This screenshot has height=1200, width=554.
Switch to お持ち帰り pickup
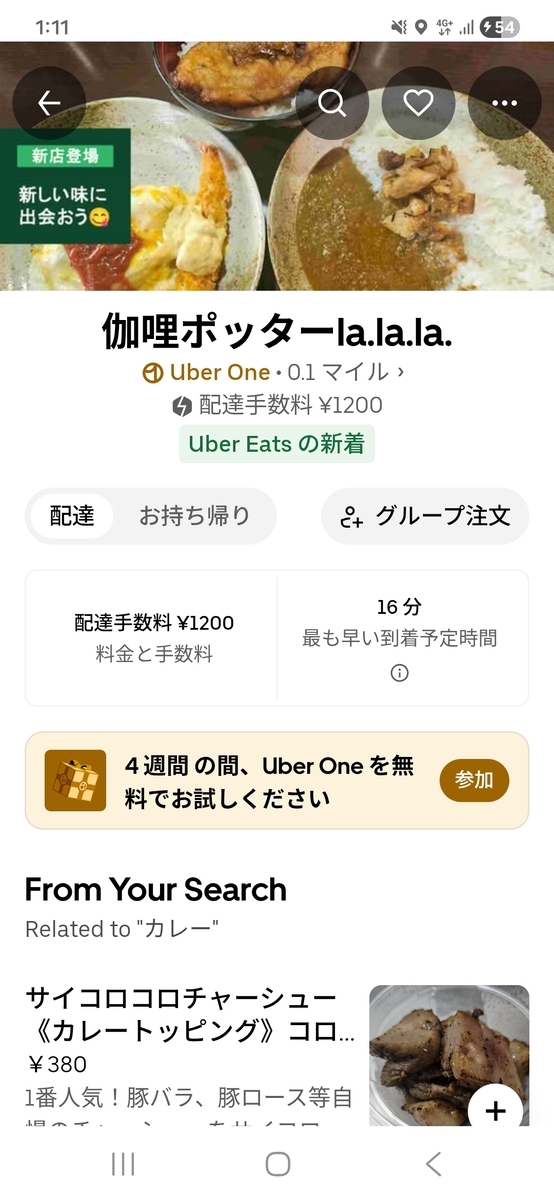click(194, 516)
